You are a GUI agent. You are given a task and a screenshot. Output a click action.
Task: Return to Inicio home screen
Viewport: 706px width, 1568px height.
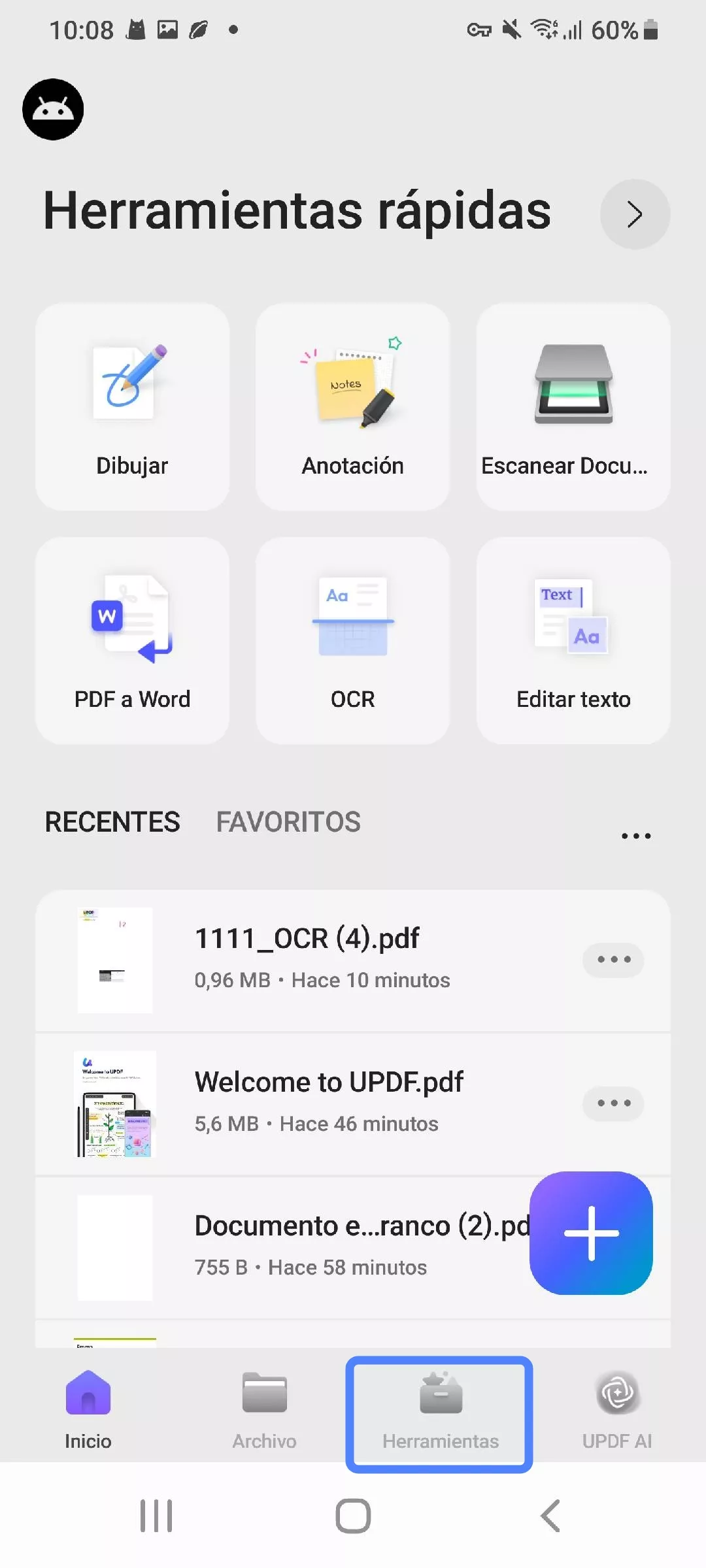pos(88,1411)
